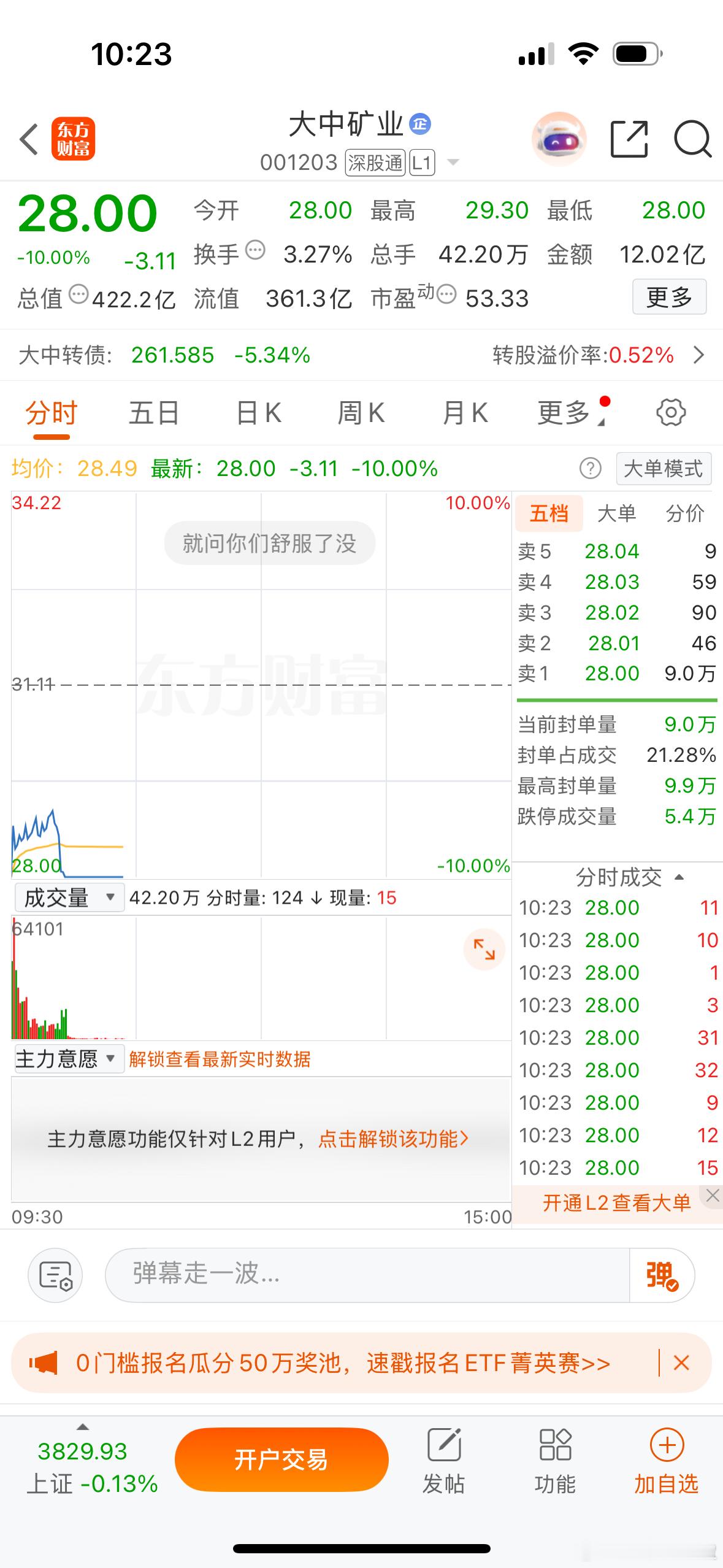Click the question mark help icon near 最新
The image size is (723, 1568).
pos(590,469)
